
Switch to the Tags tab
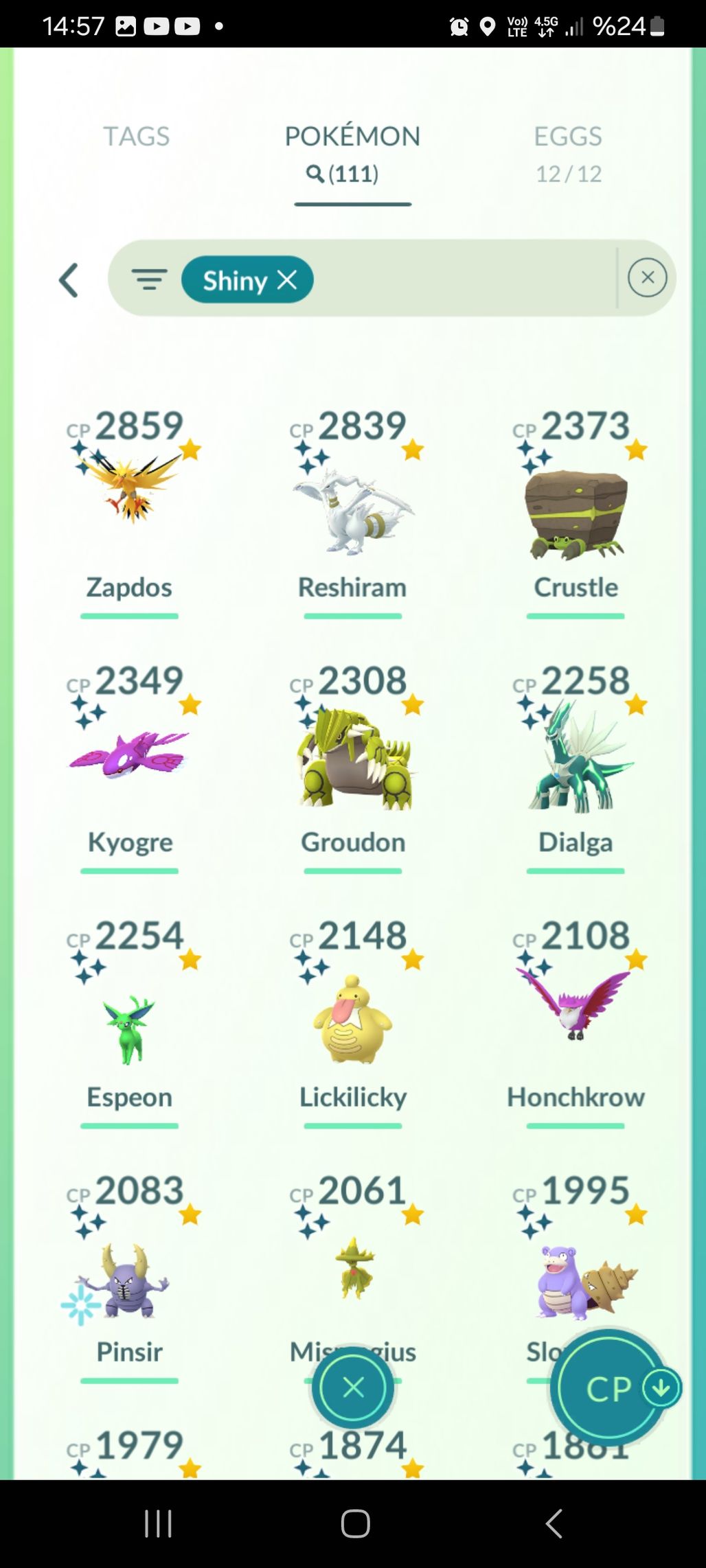136,137
